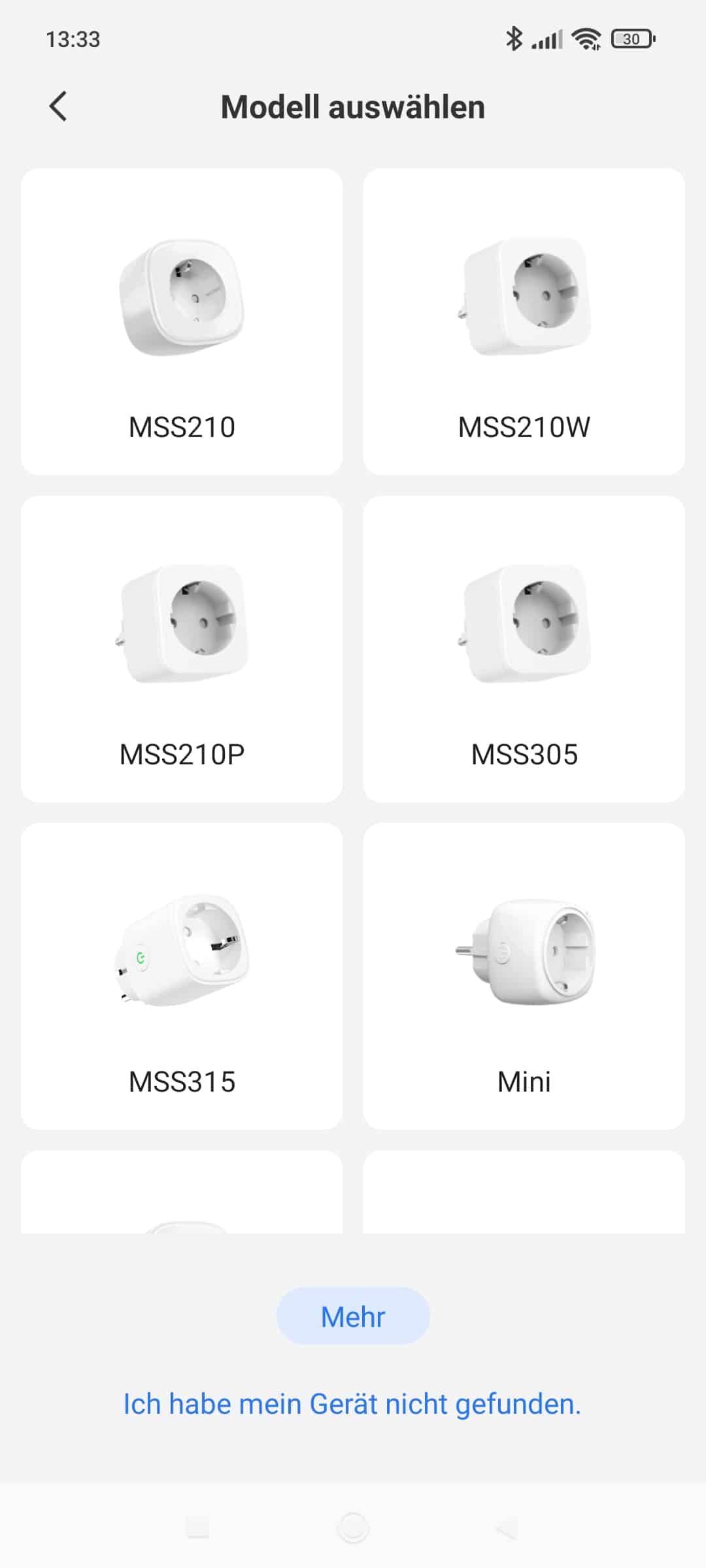This screenshot has height=1568, width=706.
Task: Choose the MSS210W plug model
Action: coord(524,321)
